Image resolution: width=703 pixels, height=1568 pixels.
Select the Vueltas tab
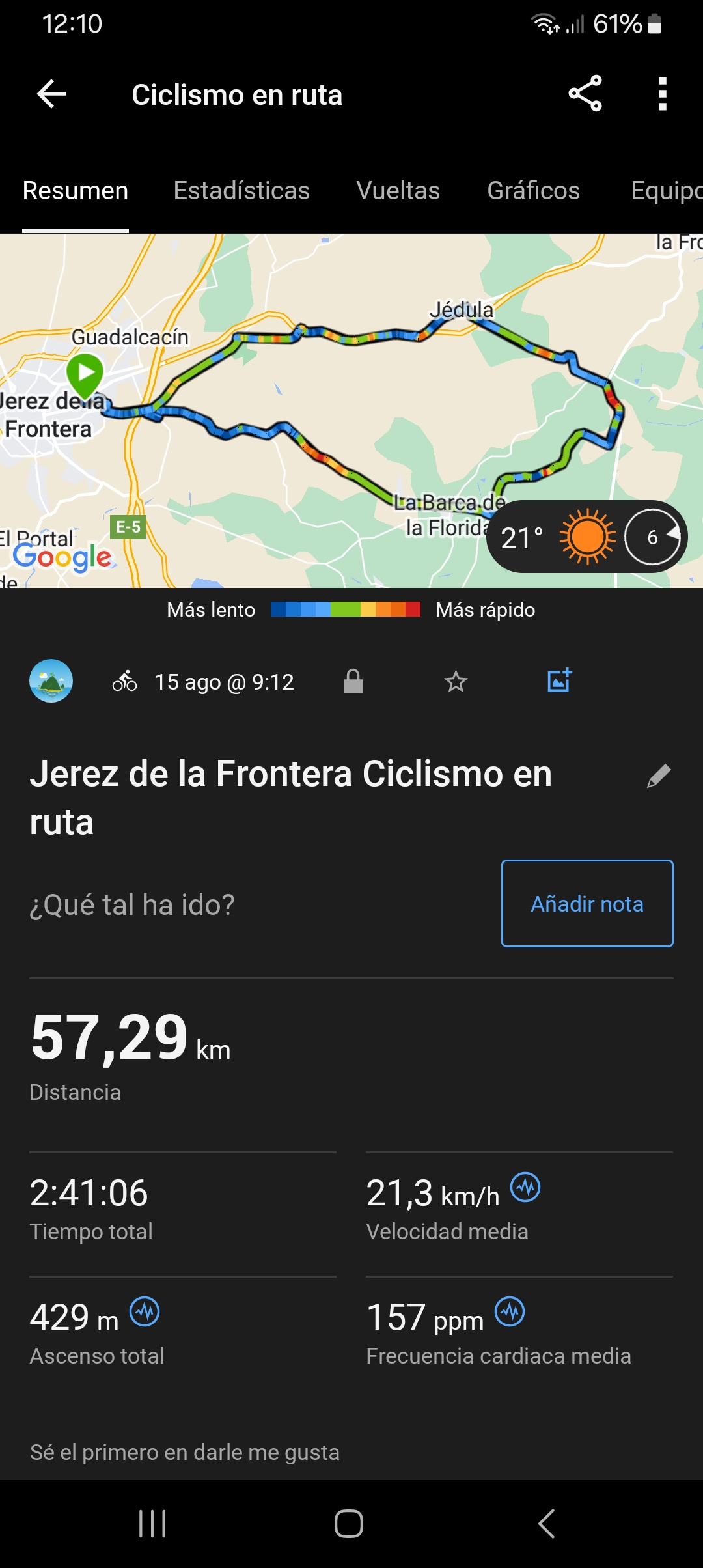(x=398, y=191)
